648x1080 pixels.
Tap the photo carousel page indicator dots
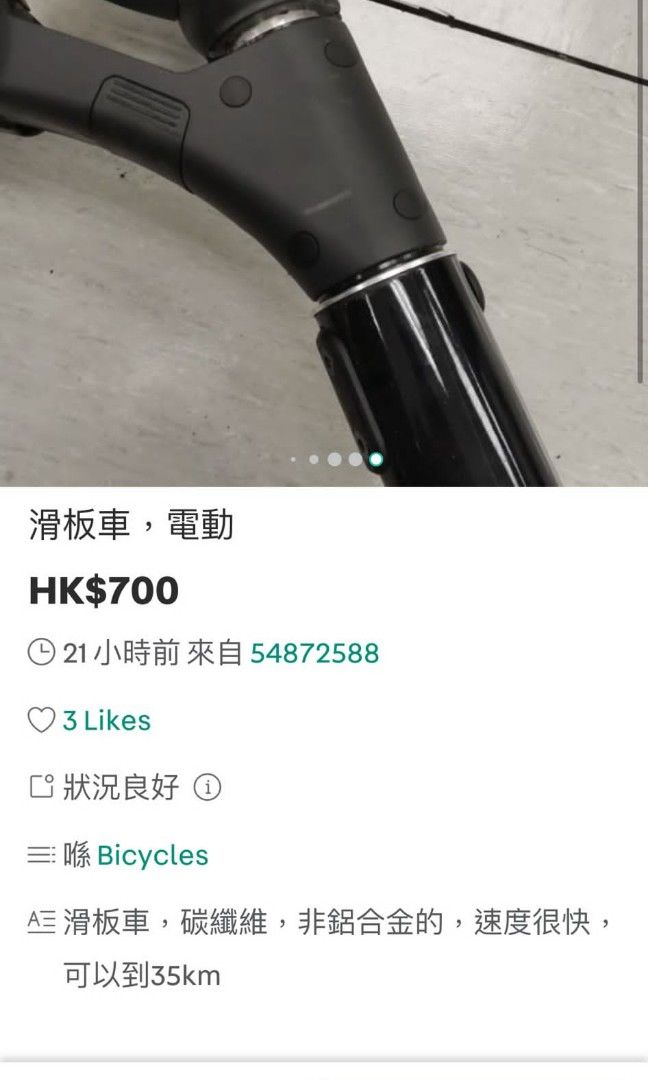click(335, 460)
